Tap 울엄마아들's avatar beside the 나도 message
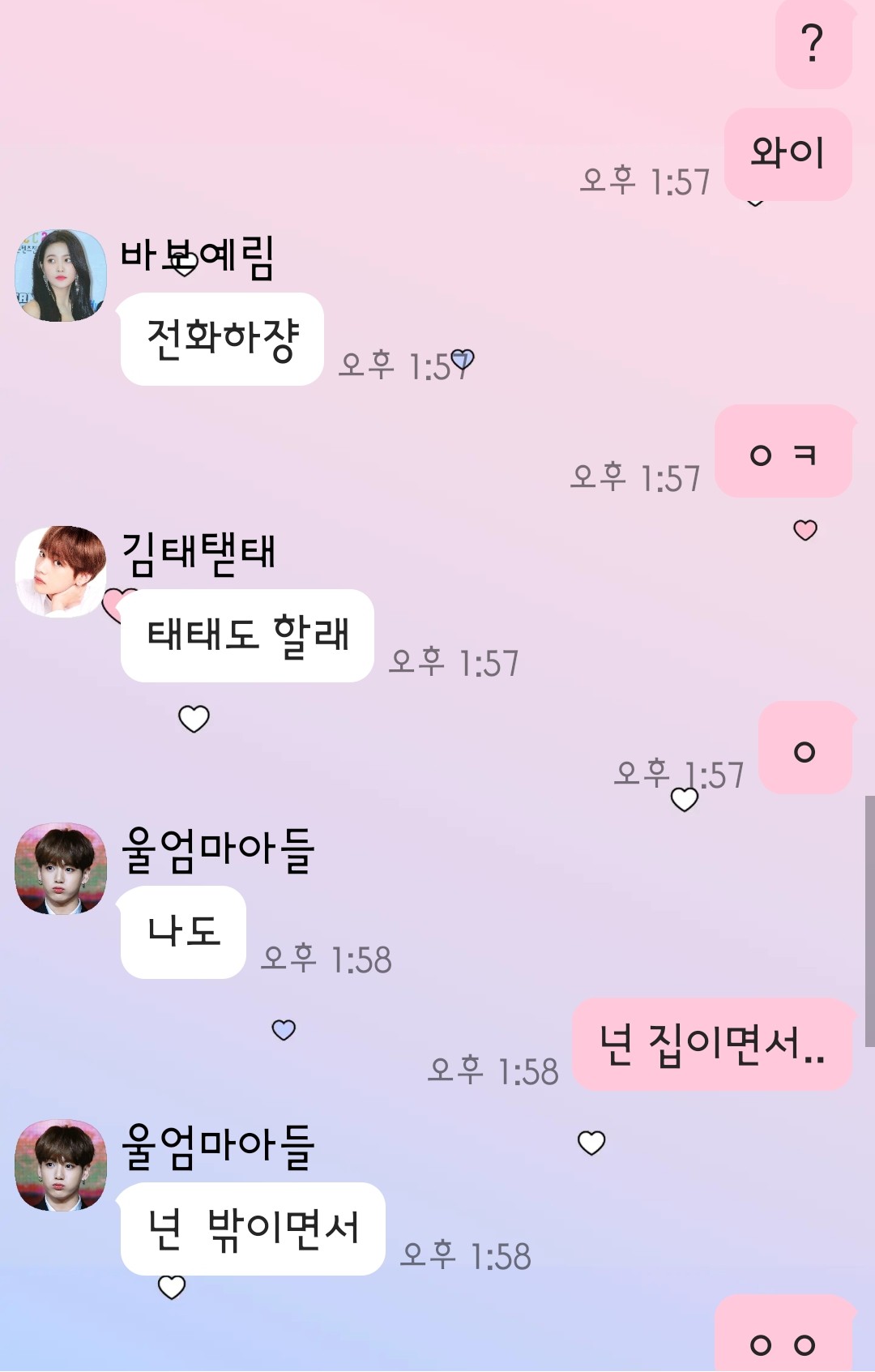Screen dimensions: 875x1372 click(61, 869)
